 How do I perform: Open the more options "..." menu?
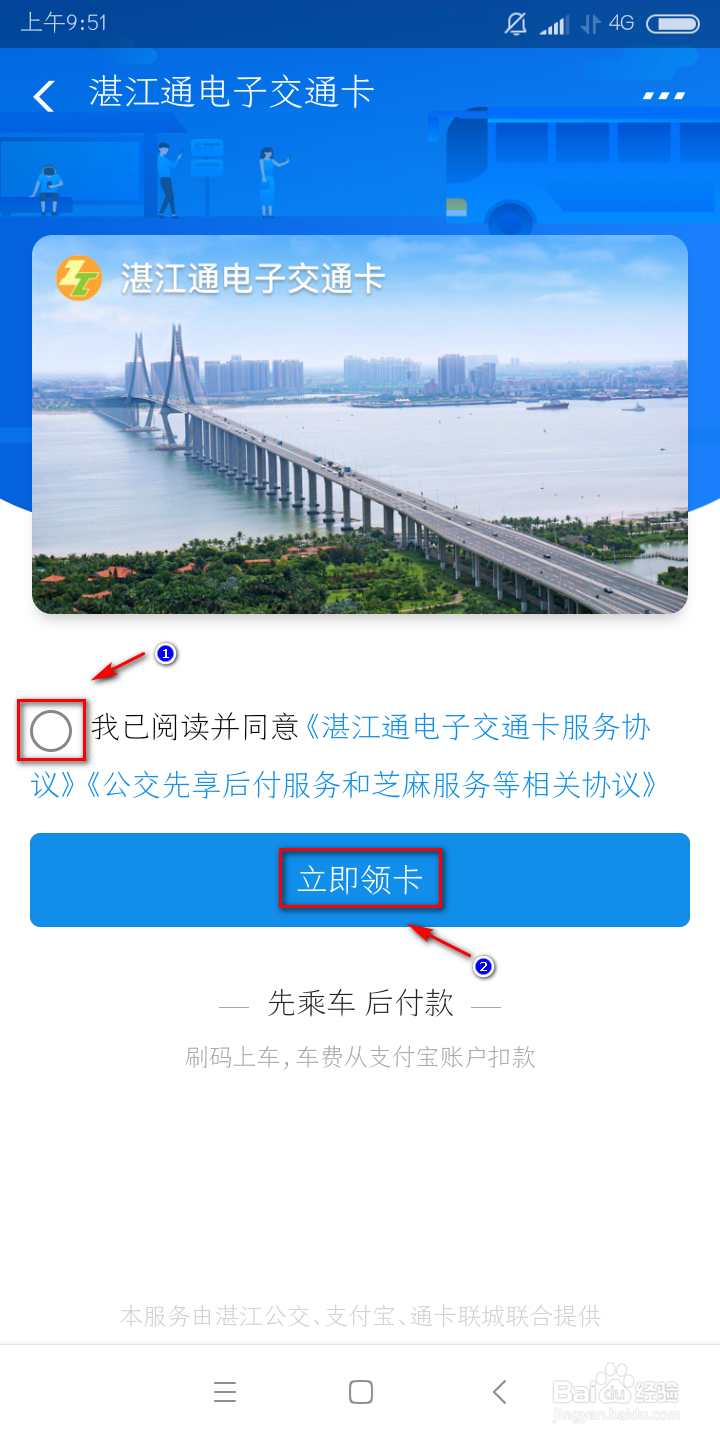pos(663,95)
